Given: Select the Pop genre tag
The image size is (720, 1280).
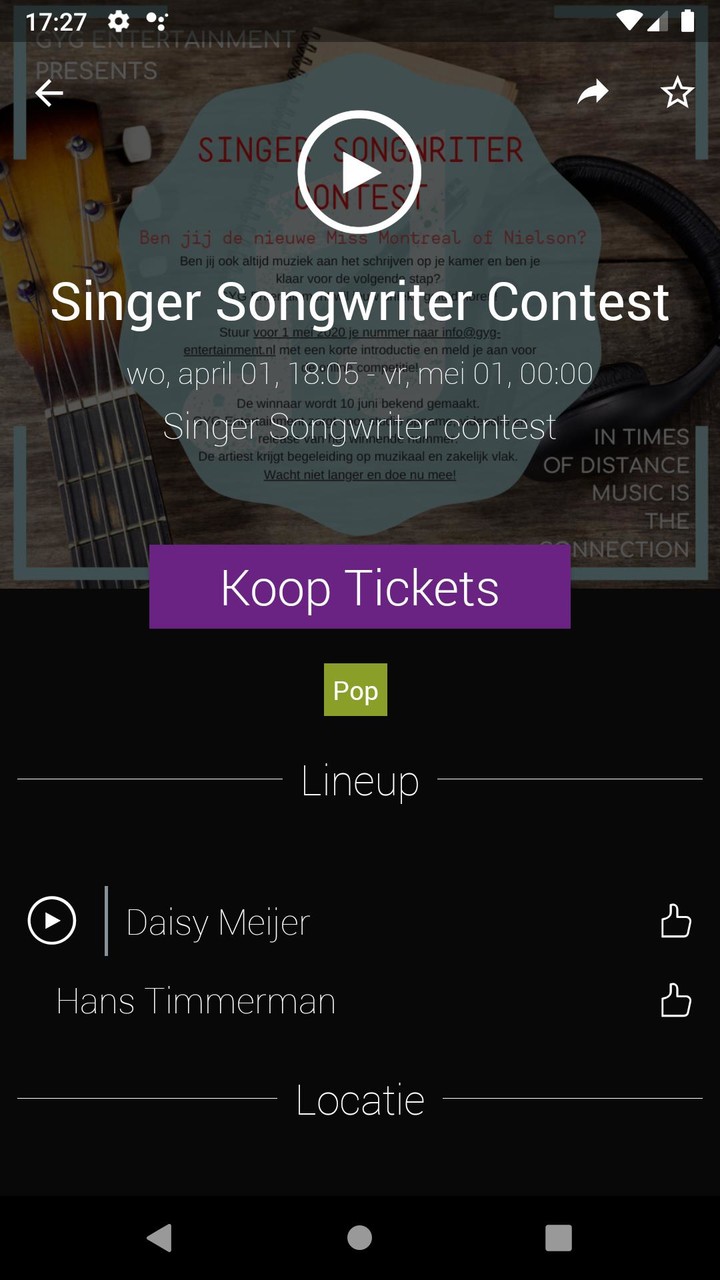Looking at the screenshot, I should tap(355, 691).
